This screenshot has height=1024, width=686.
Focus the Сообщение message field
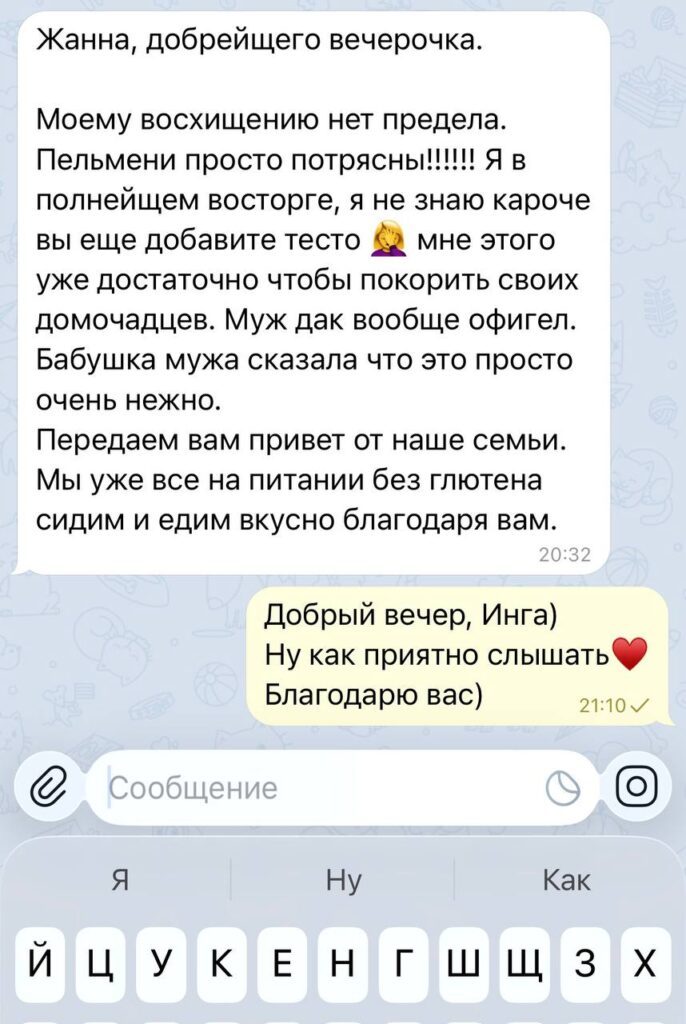(x=320, y=789)
